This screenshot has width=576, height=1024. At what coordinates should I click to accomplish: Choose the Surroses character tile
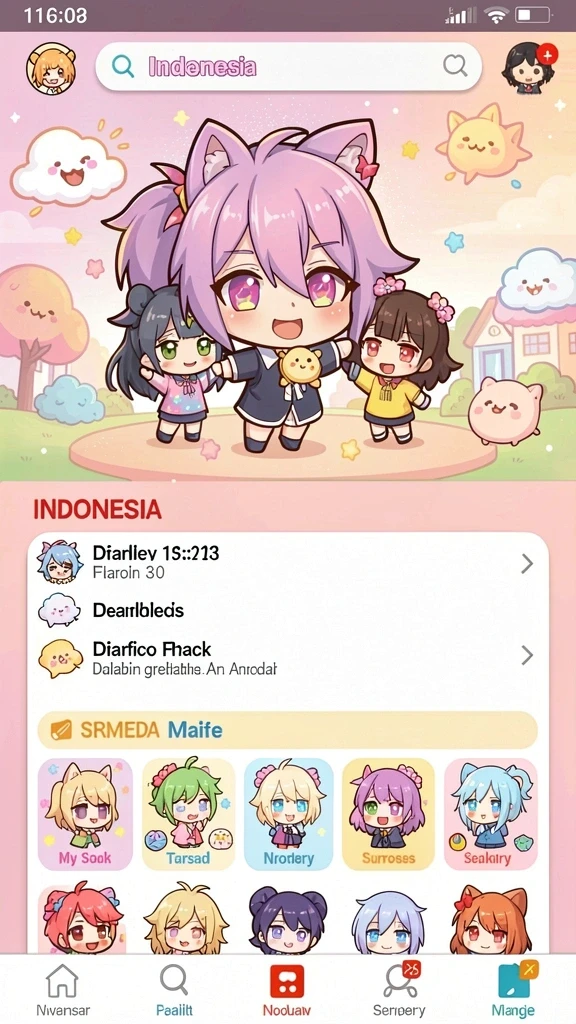(389, 814)
